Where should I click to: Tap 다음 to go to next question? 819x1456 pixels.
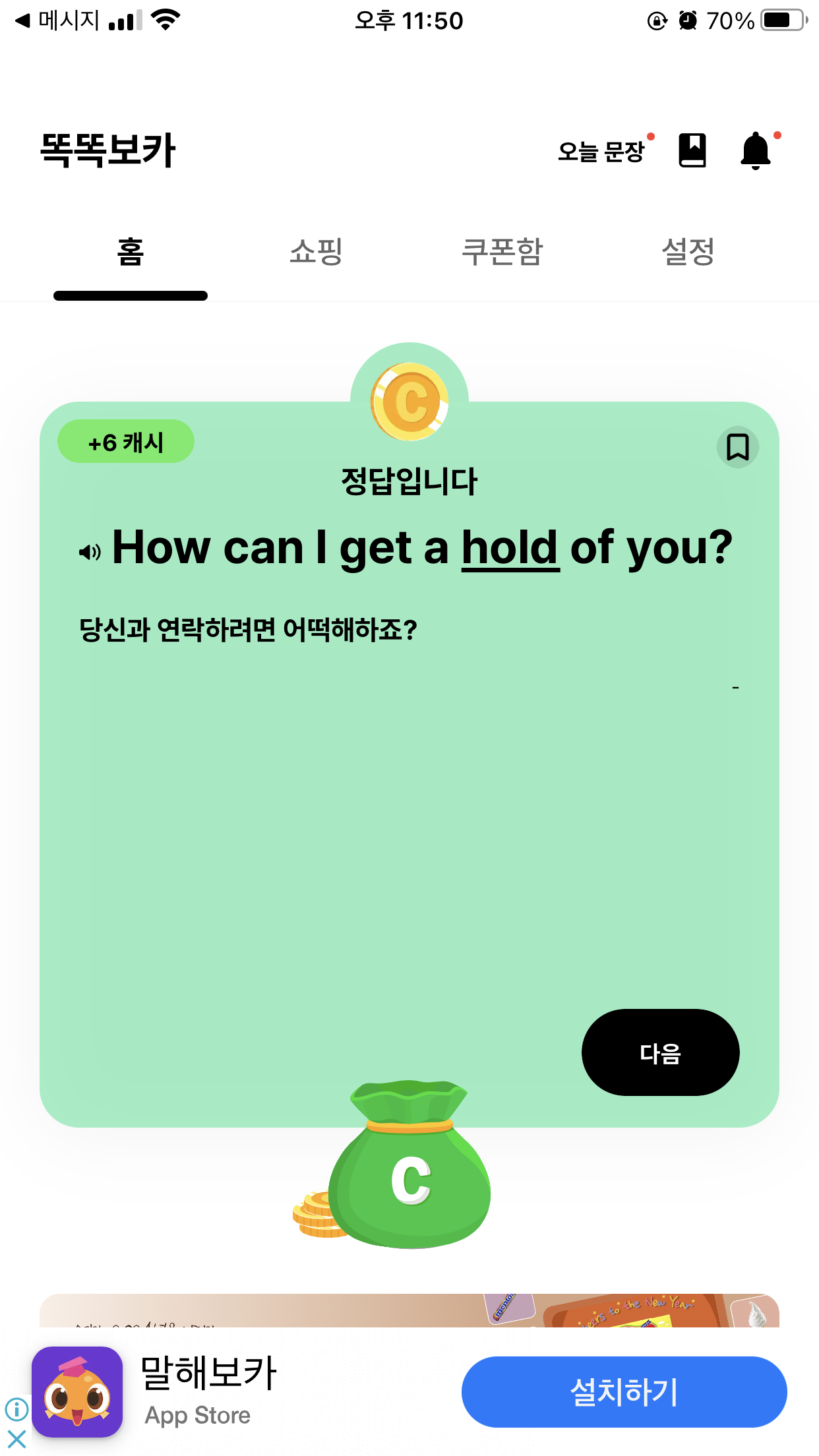click(x=660, y=1052)
